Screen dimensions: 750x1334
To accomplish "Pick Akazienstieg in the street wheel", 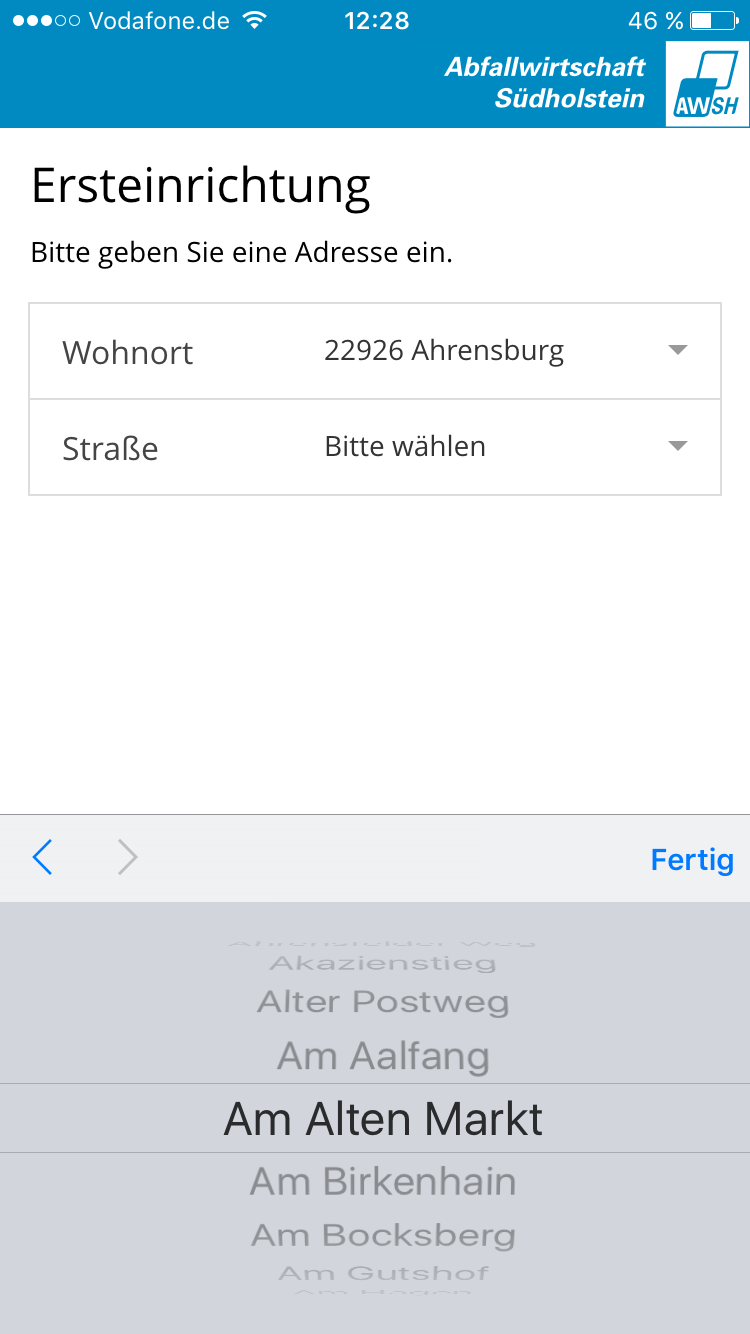I will click(383, 964).
